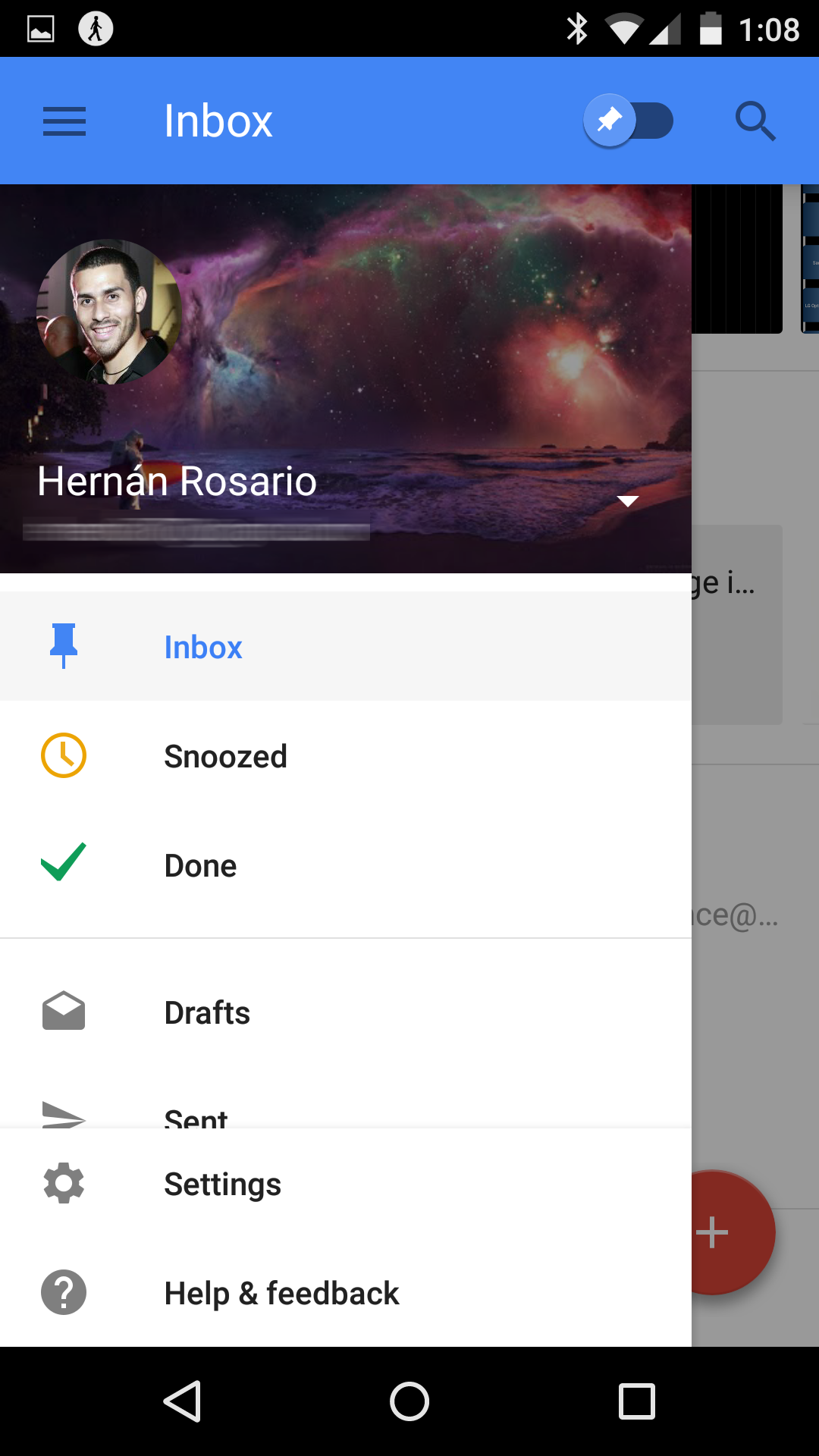
Task: Select Inbox in the drawer
Action: (x=346, y=646)
